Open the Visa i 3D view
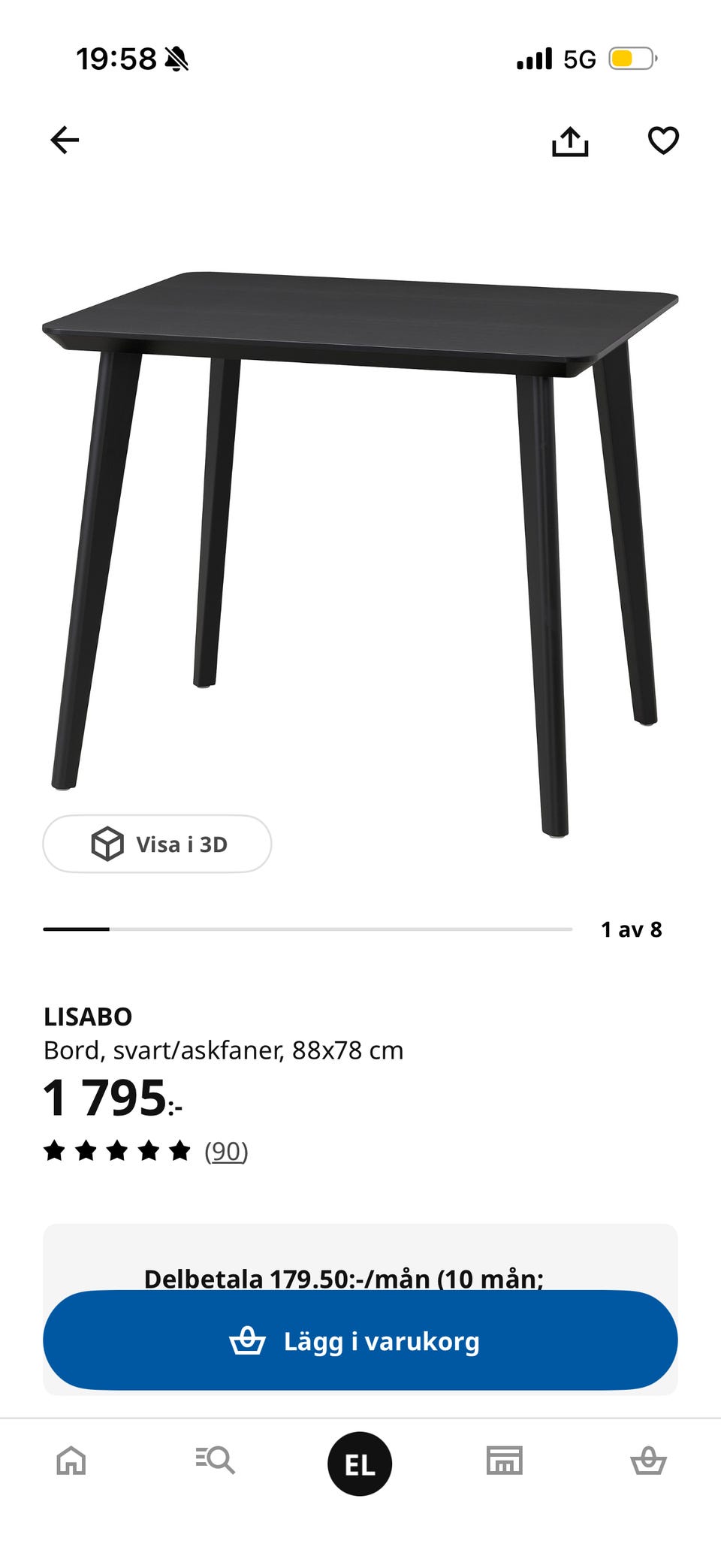 click(x=157, y=844)
